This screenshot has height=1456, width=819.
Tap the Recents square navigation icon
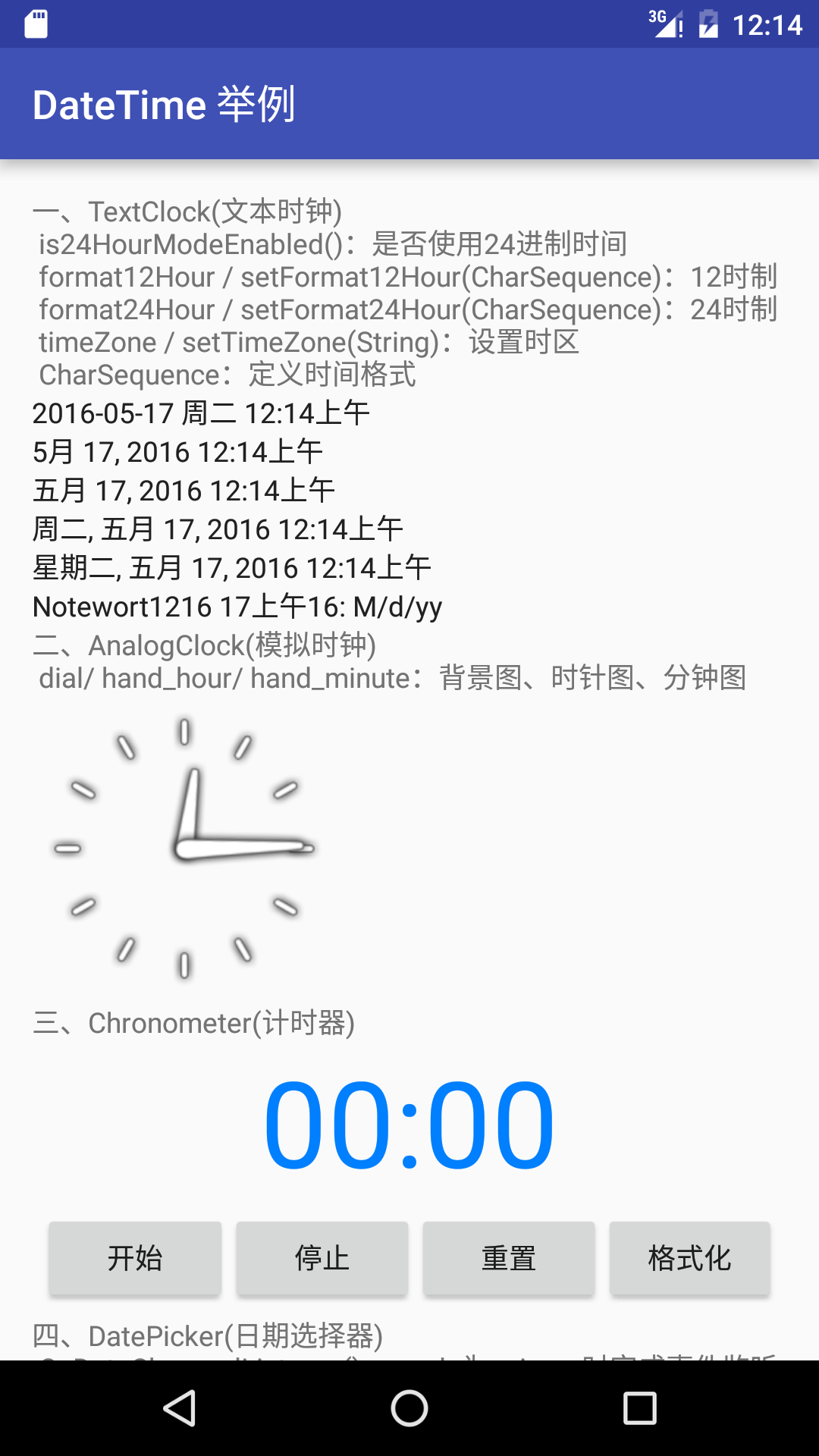[639, 1407]
